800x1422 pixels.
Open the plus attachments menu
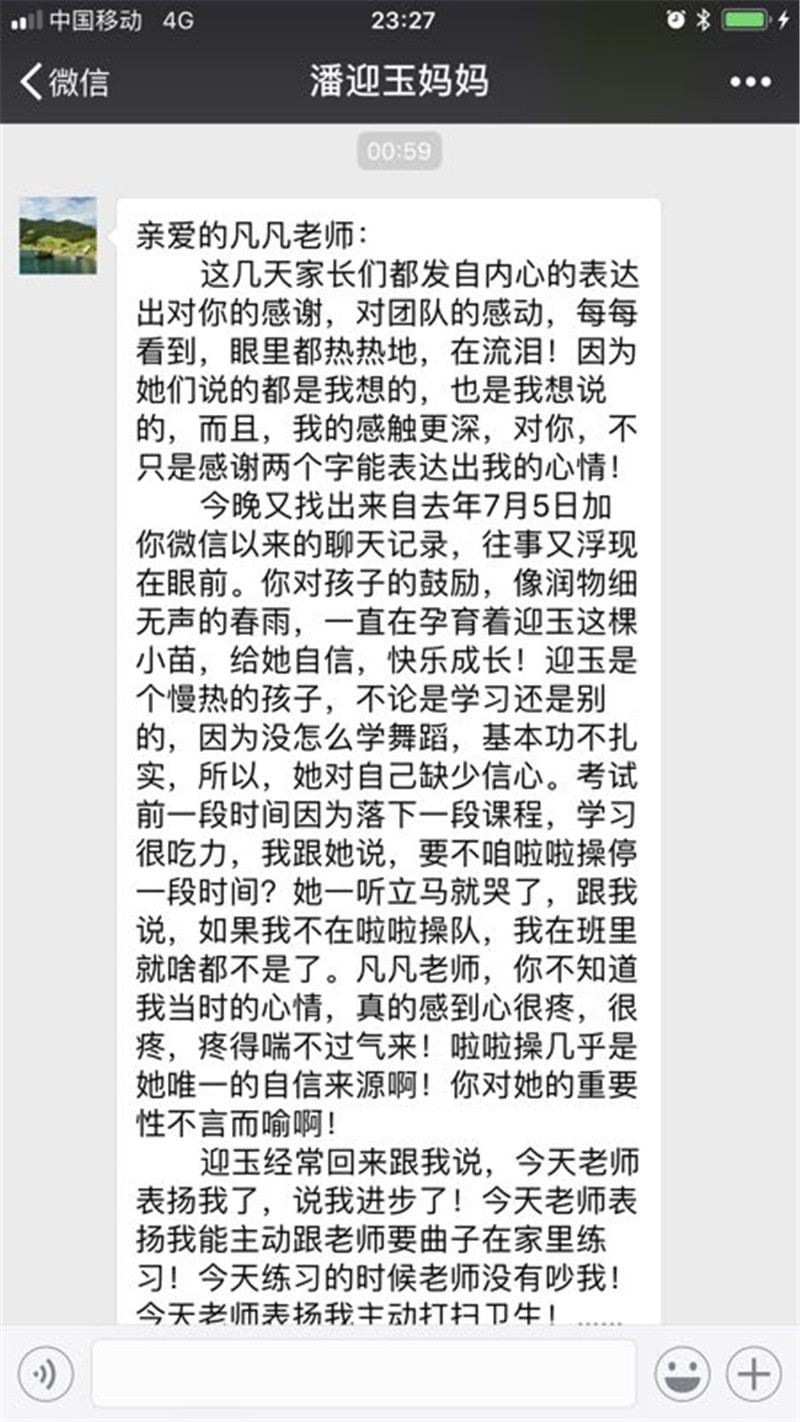(x=753, y=1374)
